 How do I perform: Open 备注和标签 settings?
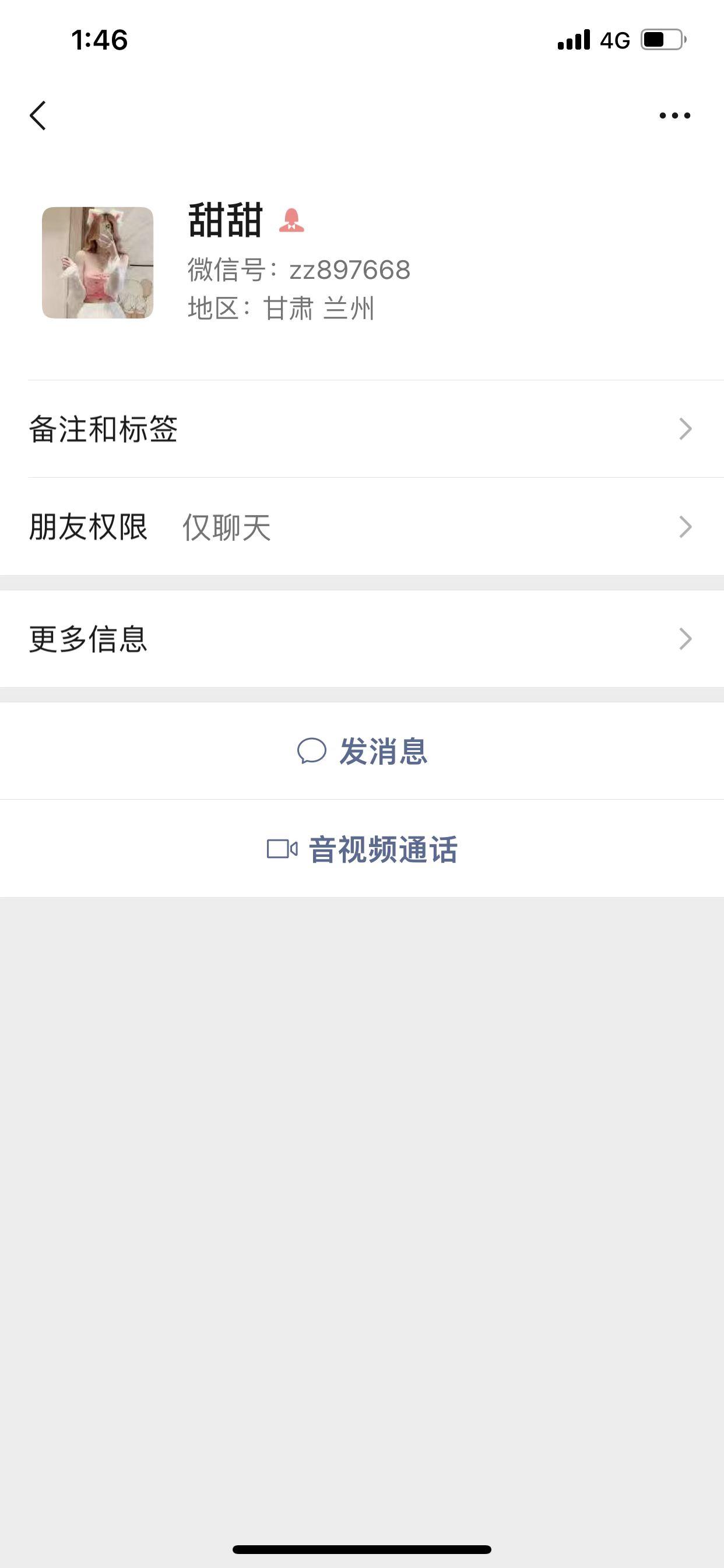(361, 429)
